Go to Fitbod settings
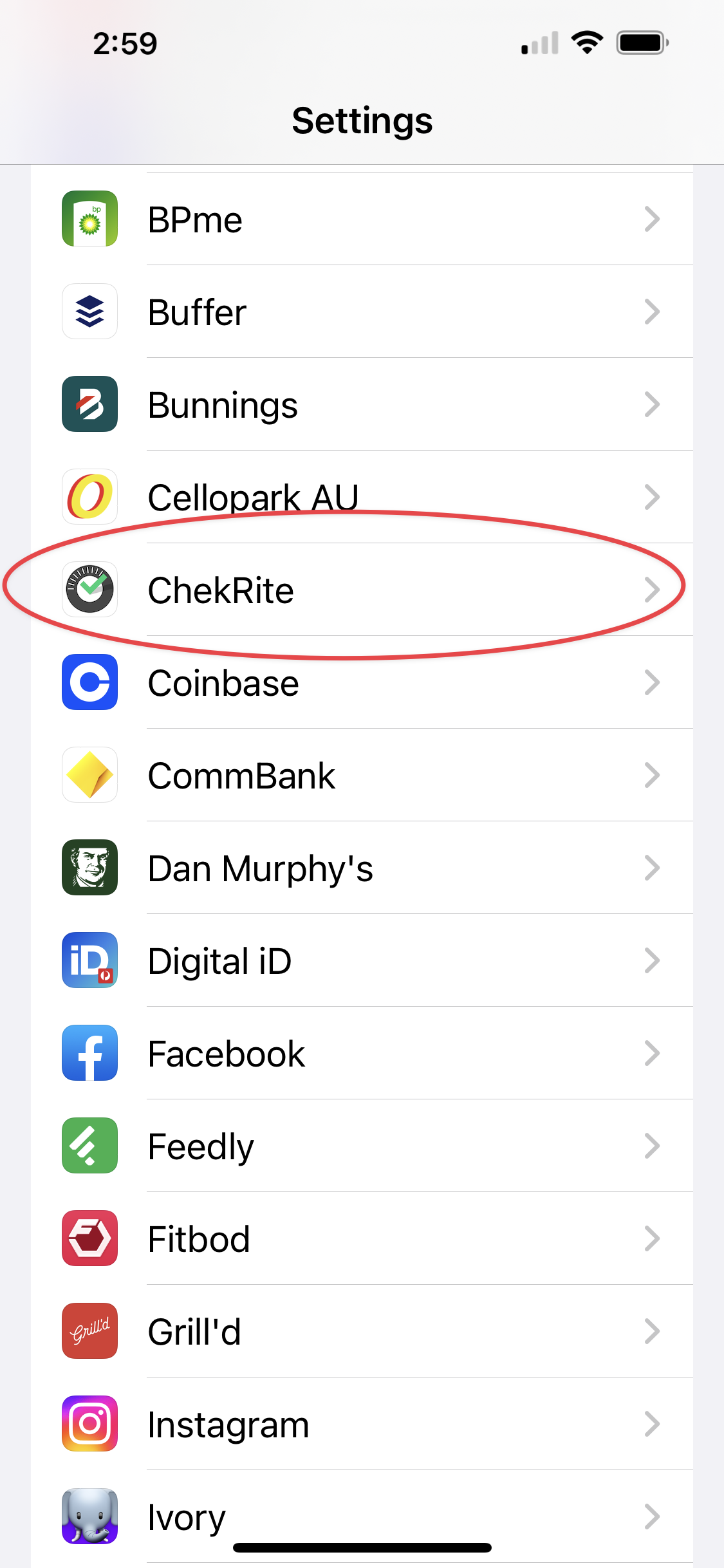The height and width of the screenshot is (1568, 724). point(362,1238)
